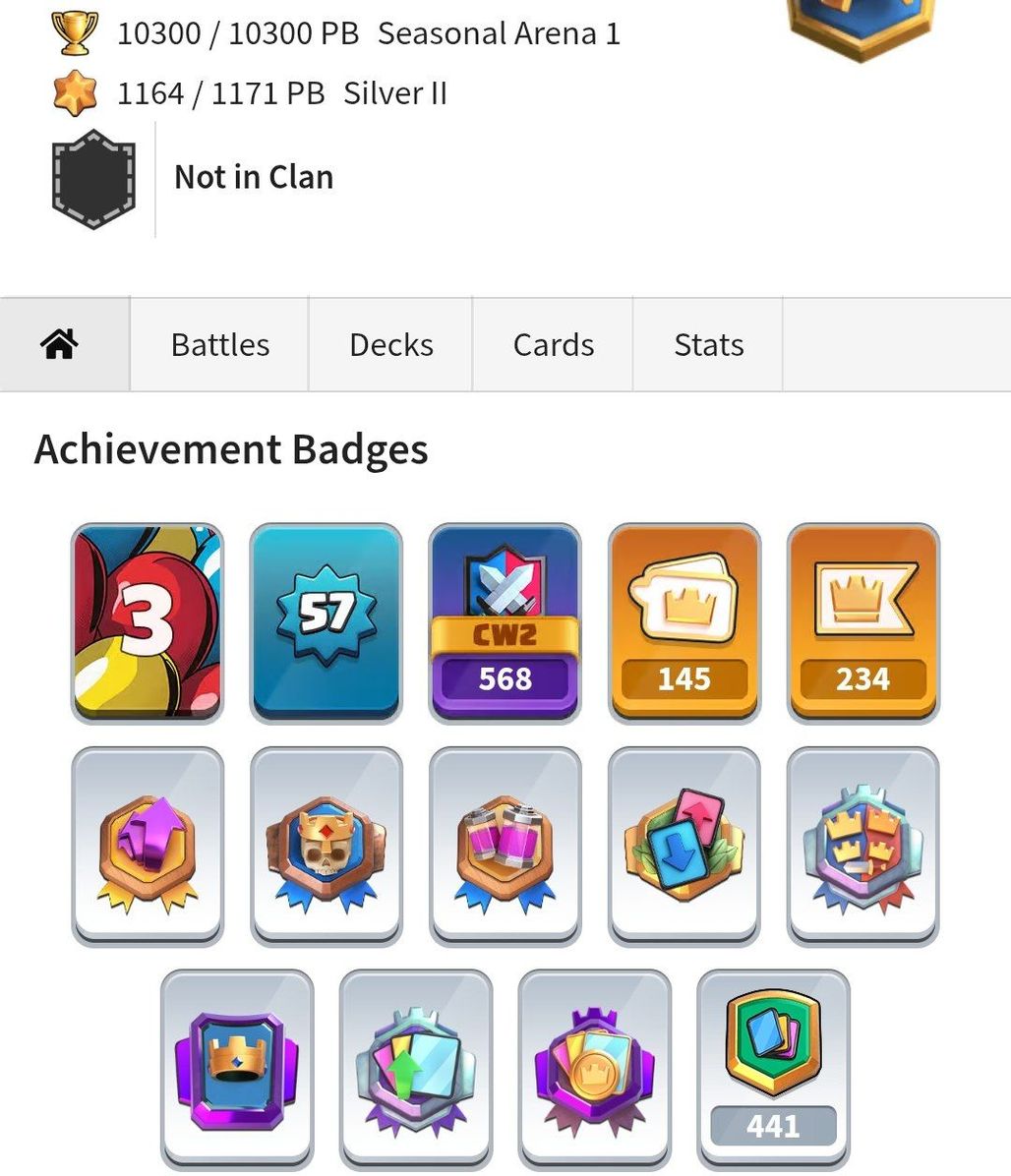Open the card collection badge 441
Viewport: 1011px width, 1176px height.
click(x=773, y=1070)
